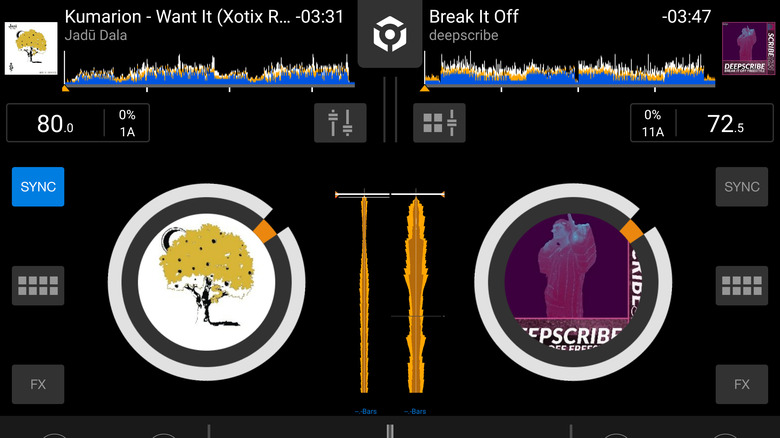Tap the left deck tree jog wheel
This screenshot has height=438, width=780.
206,280
